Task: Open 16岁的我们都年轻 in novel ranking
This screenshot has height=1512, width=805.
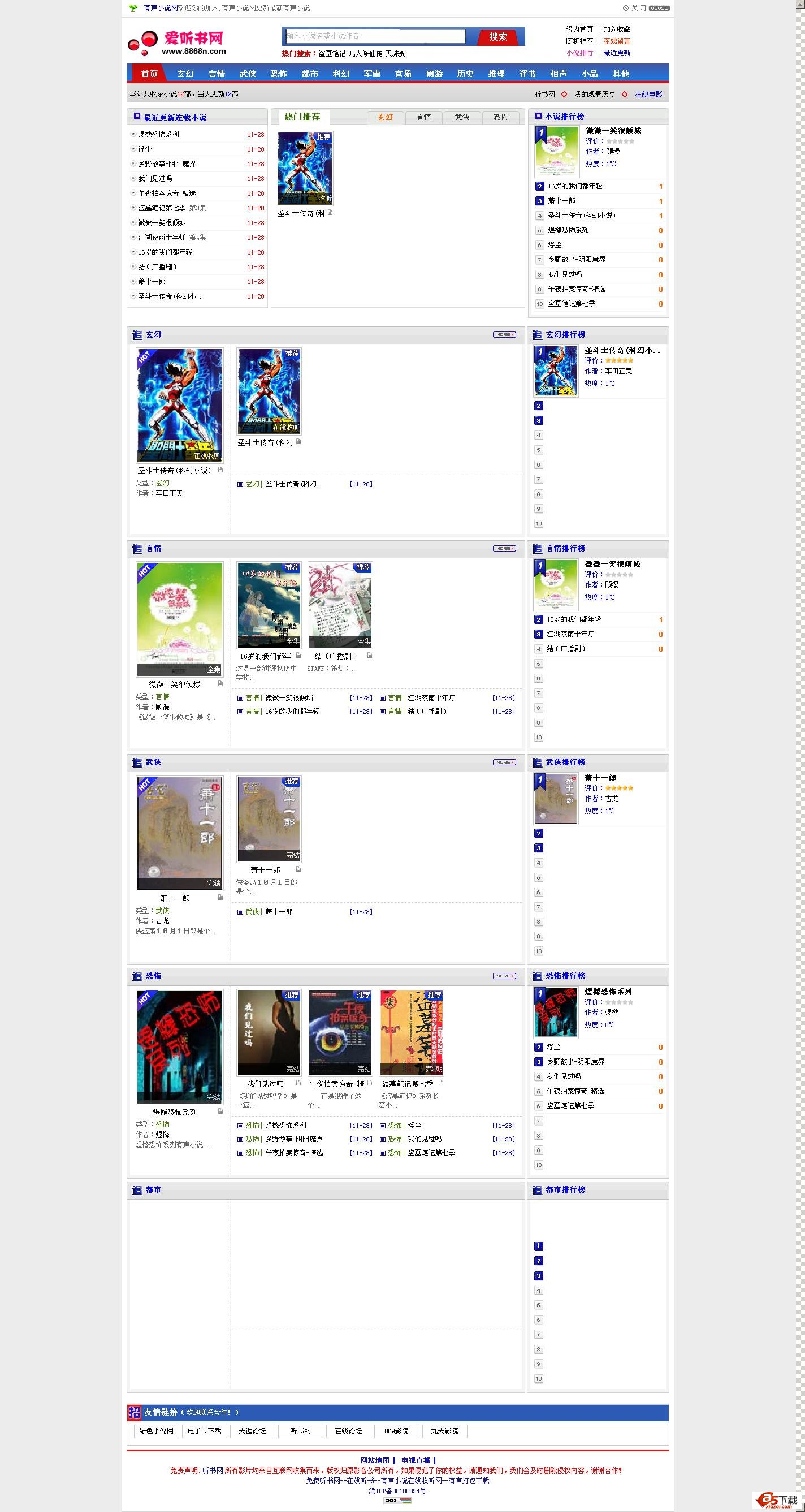Action: click(574, 186)
